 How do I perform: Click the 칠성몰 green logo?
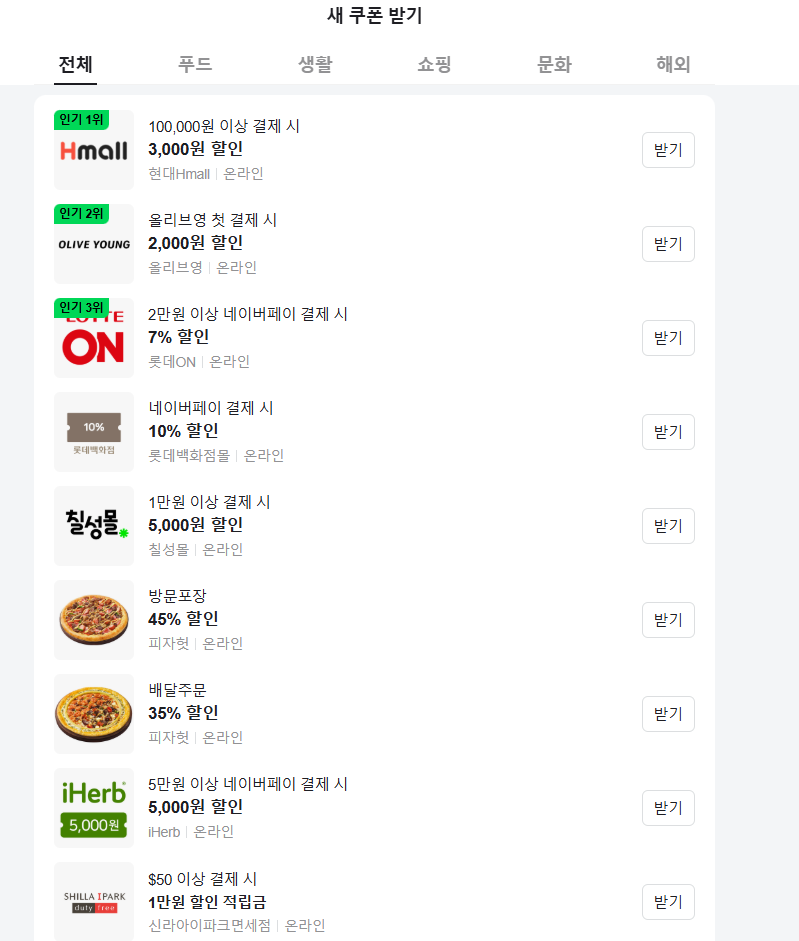coord(93,526)
